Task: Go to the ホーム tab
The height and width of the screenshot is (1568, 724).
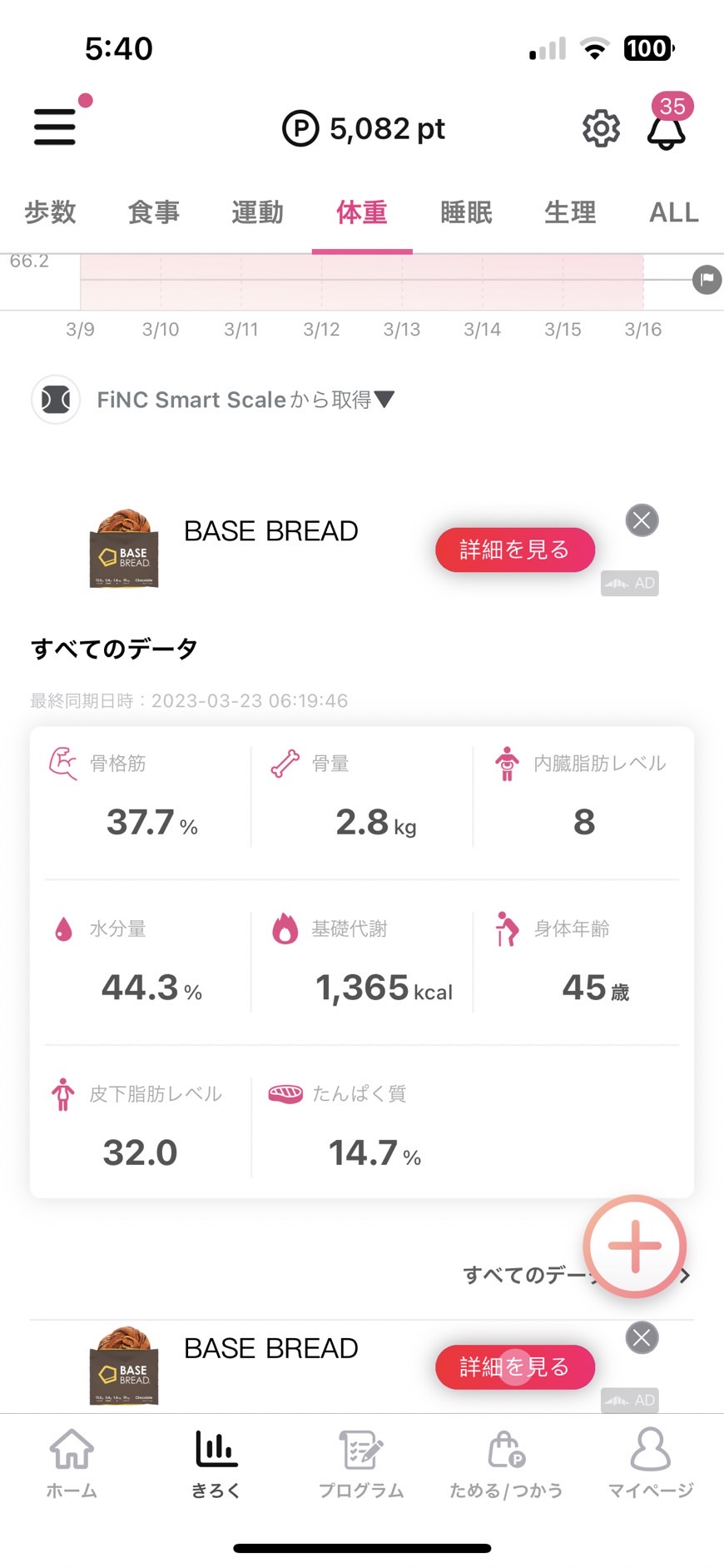Action: pyautogui.click(x=72, y=1464)
